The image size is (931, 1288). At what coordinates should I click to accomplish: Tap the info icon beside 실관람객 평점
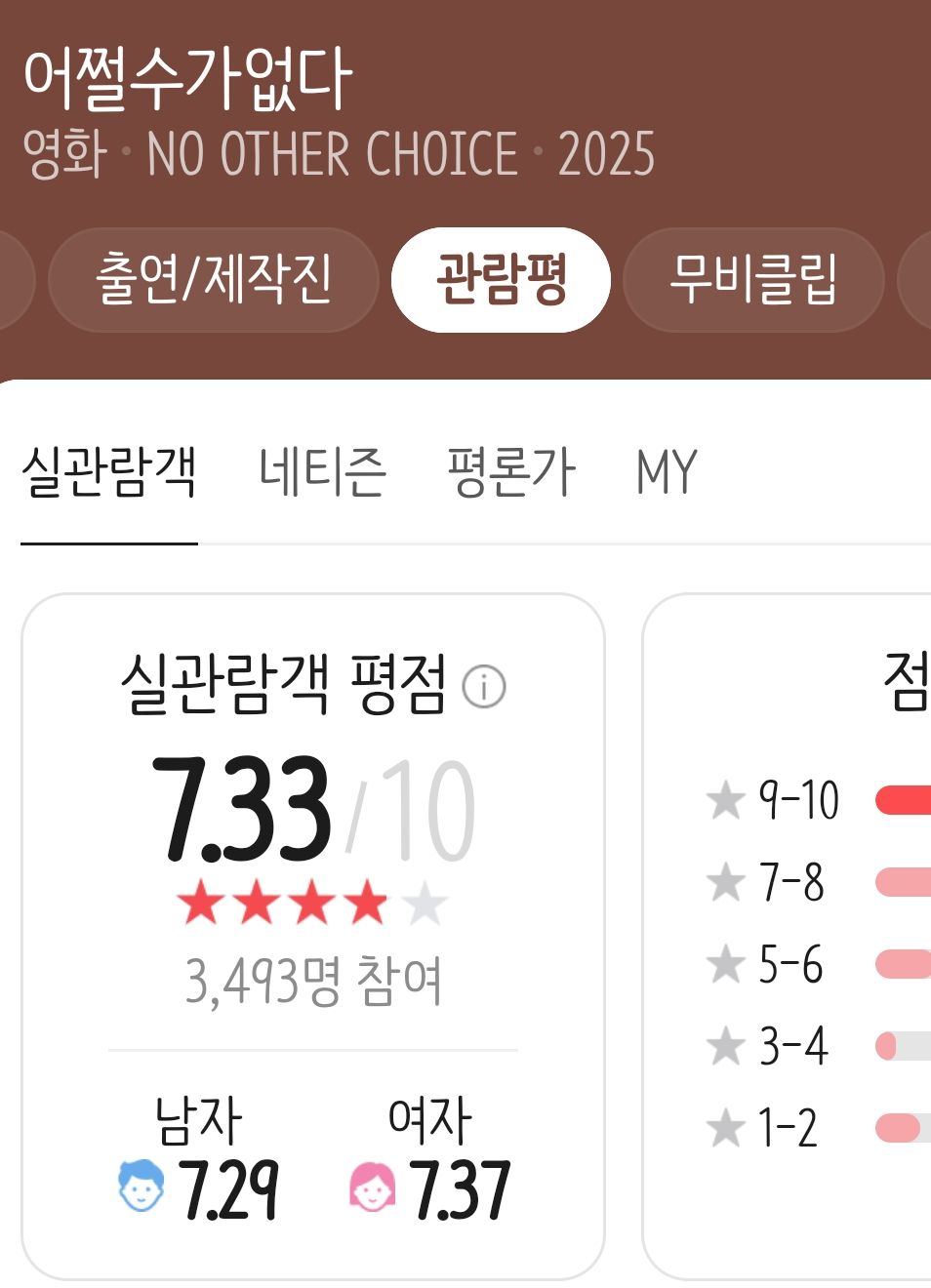coord(484,687)
